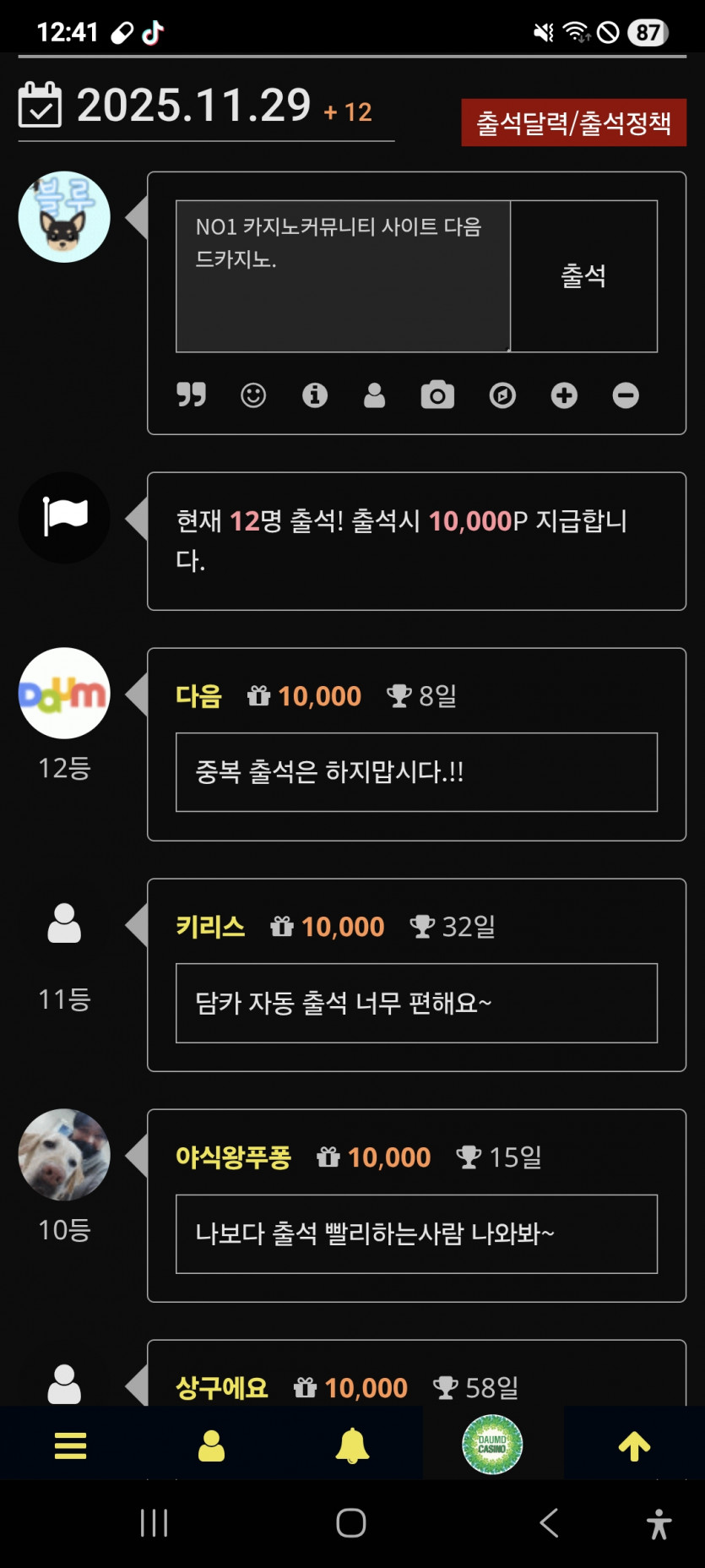
Task: Click the info icon below the comment box
Action: click(x=314, y=395)
